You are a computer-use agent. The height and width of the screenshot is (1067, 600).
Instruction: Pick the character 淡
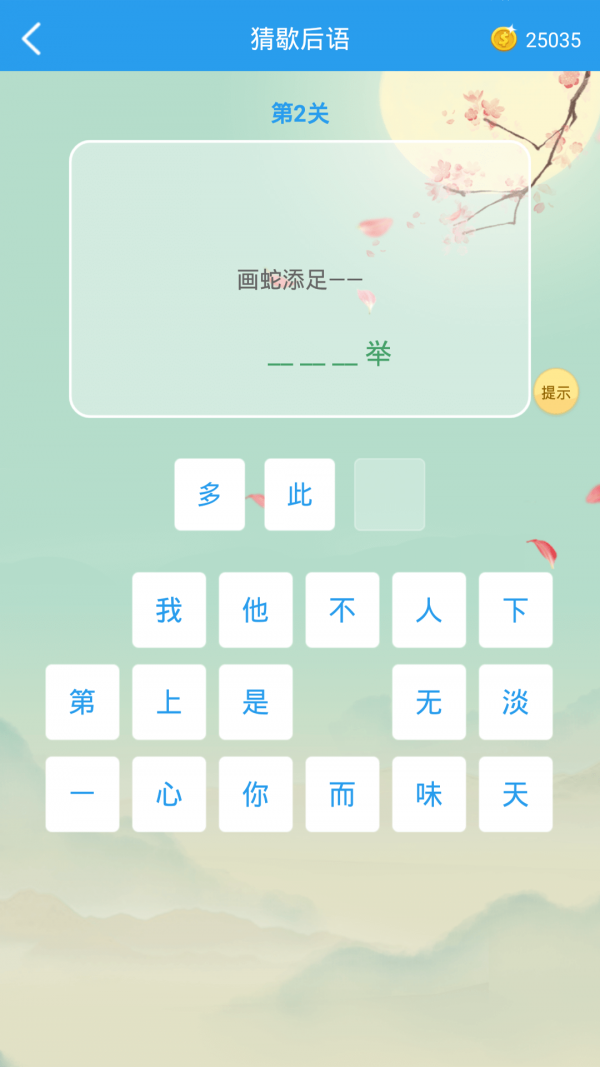coord(515,702)
